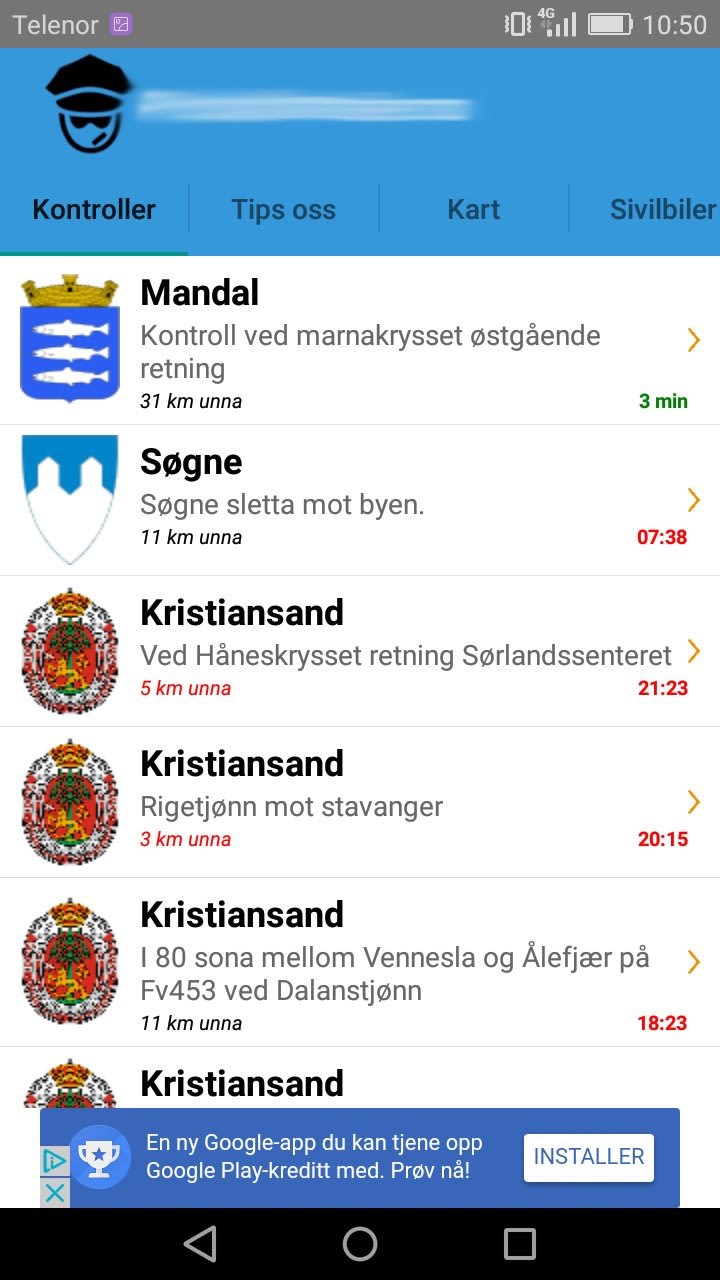Open the Kart tab
The image size is (720, 1280).
(474, 210)
